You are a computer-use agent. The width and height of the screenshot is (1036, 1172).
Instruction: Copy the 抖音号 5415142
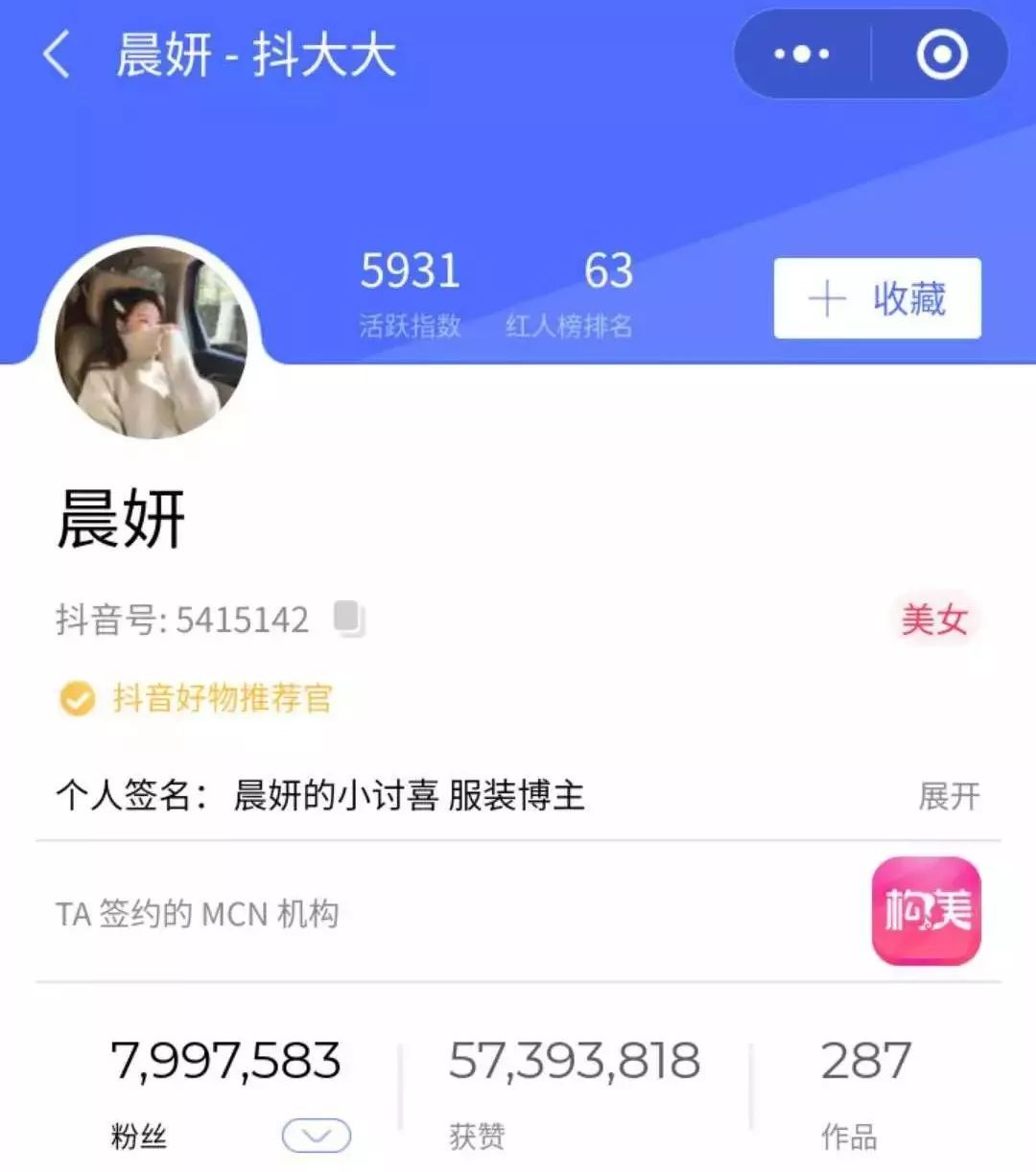point(349,618)
